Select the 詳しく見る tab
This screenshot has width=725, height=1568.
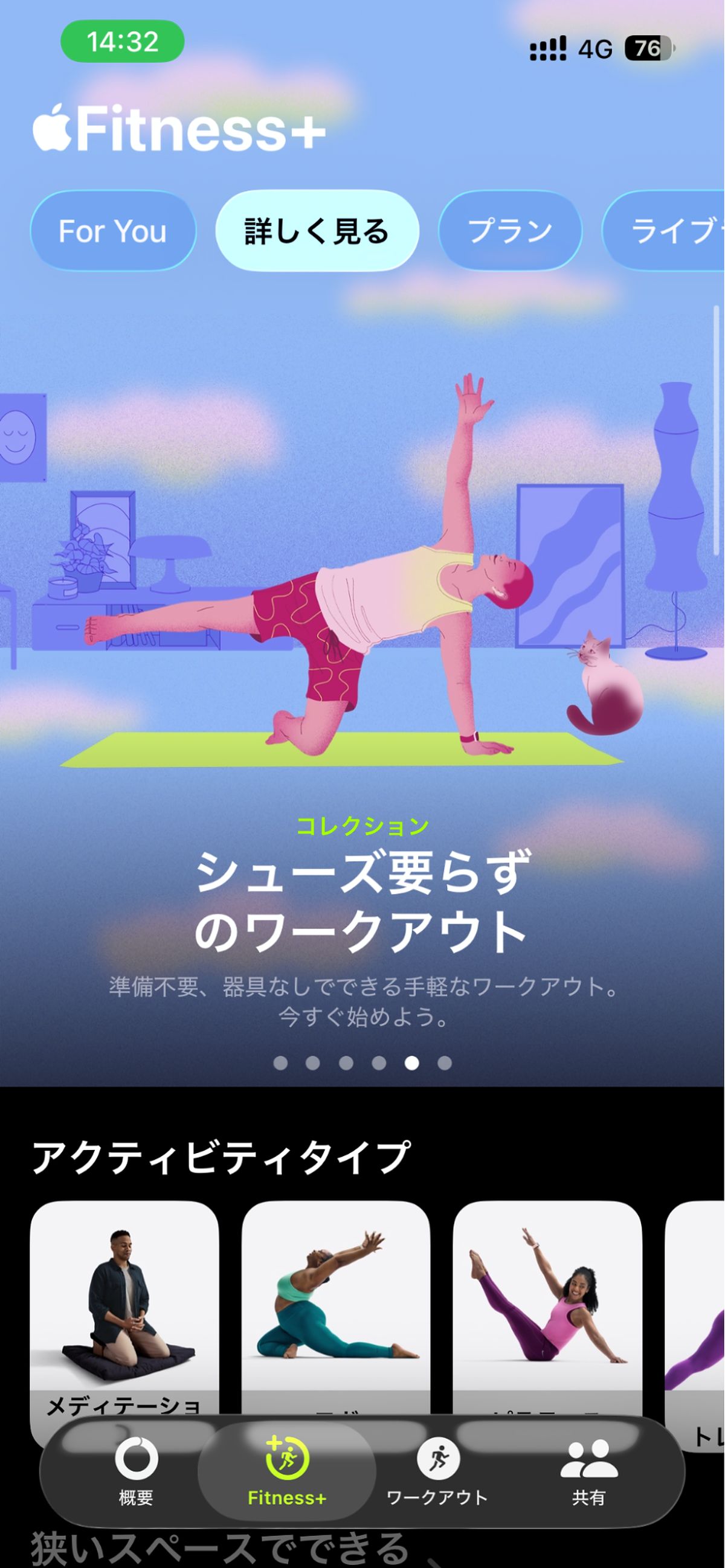(317, 231)
